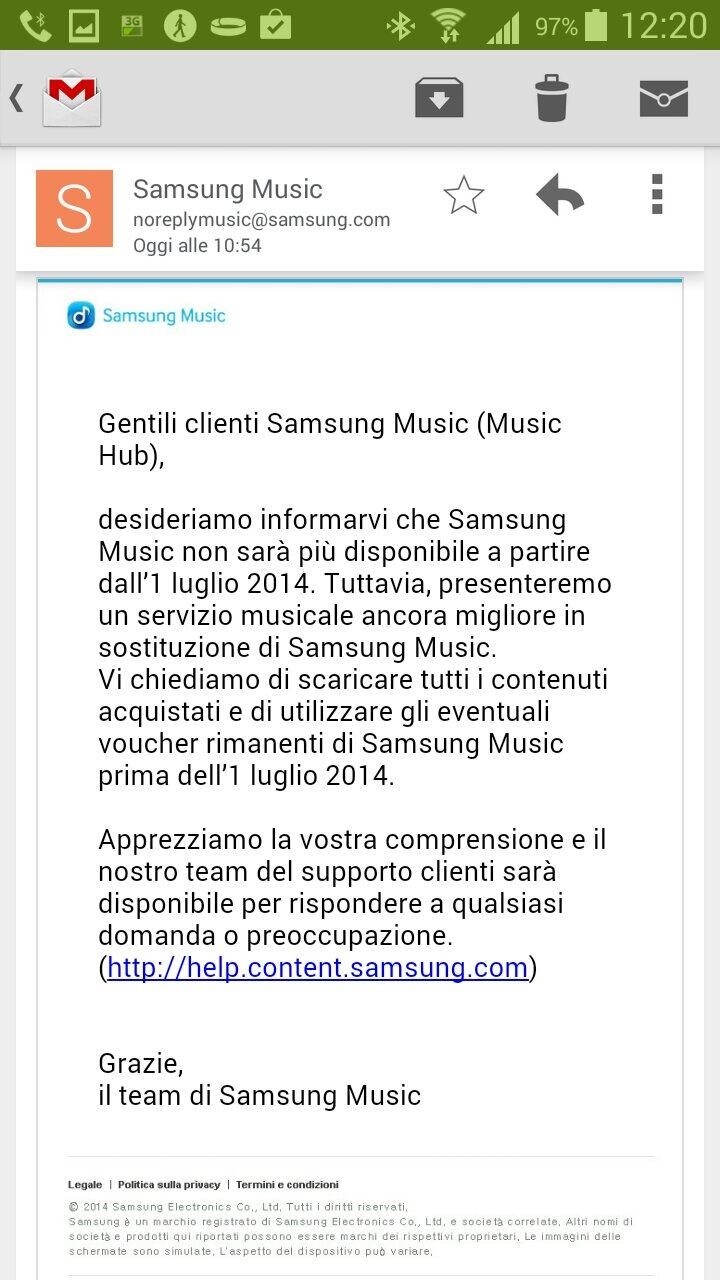Open the message overflow menu
Screen dimensions: 720x1280
point(657,195)
